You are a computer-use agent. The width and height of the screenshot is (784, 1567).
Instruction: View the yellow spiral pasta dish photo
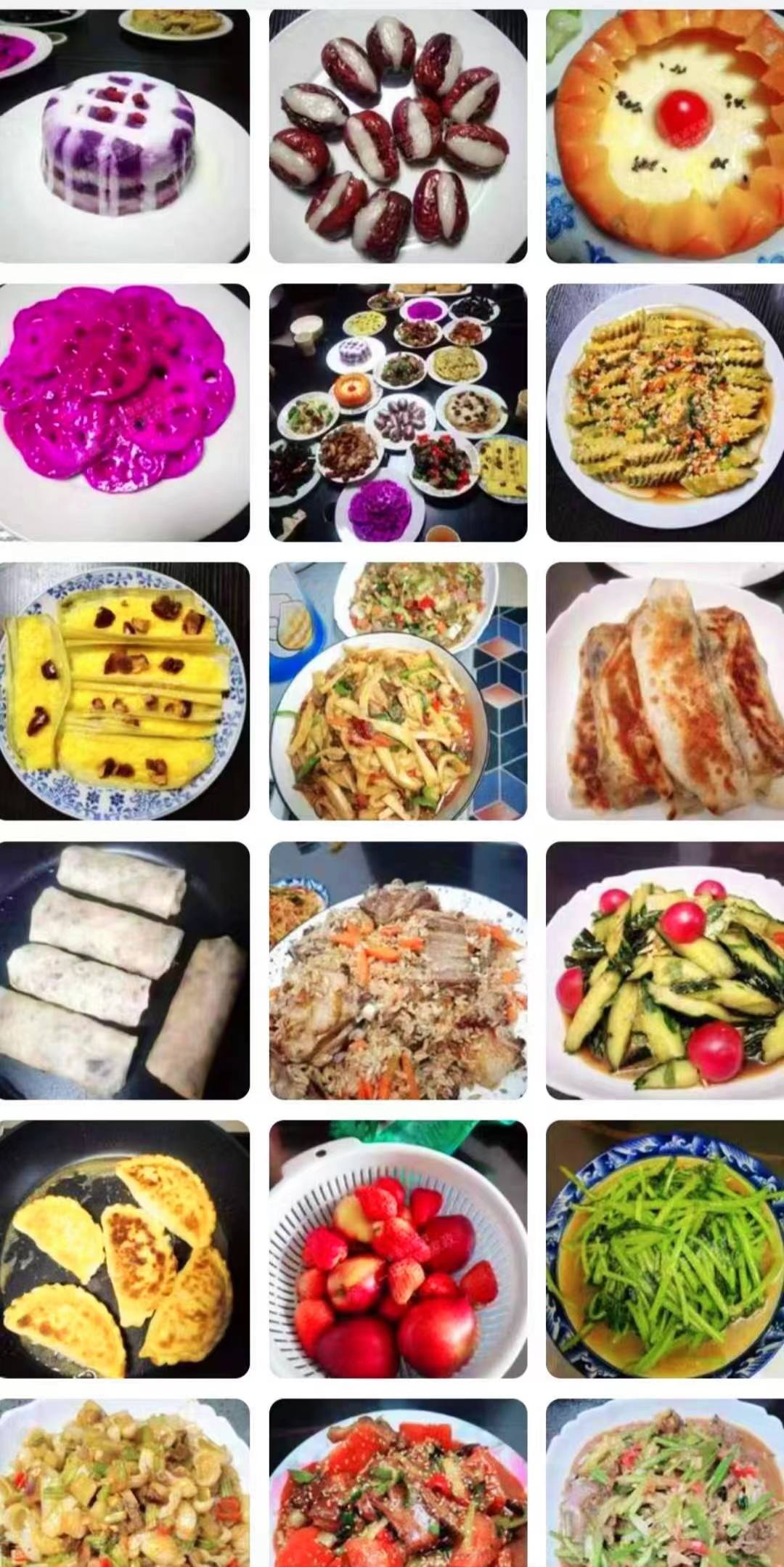[665, 412]
